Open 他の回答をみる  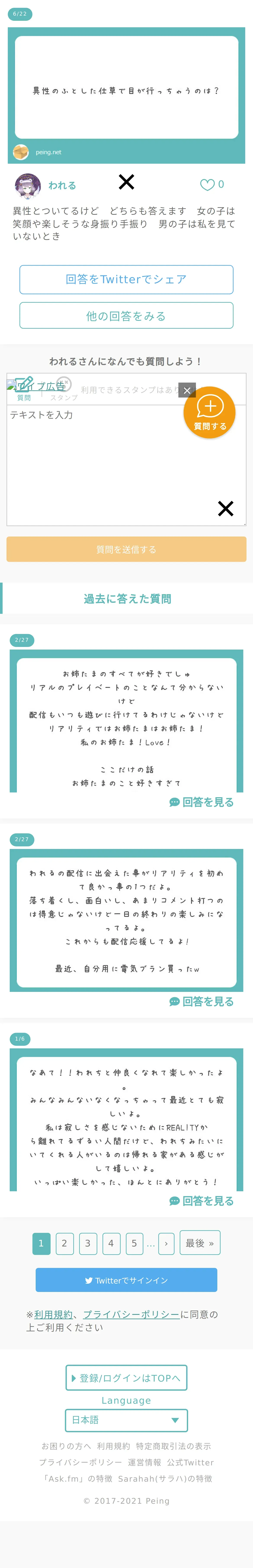point(126,316)
